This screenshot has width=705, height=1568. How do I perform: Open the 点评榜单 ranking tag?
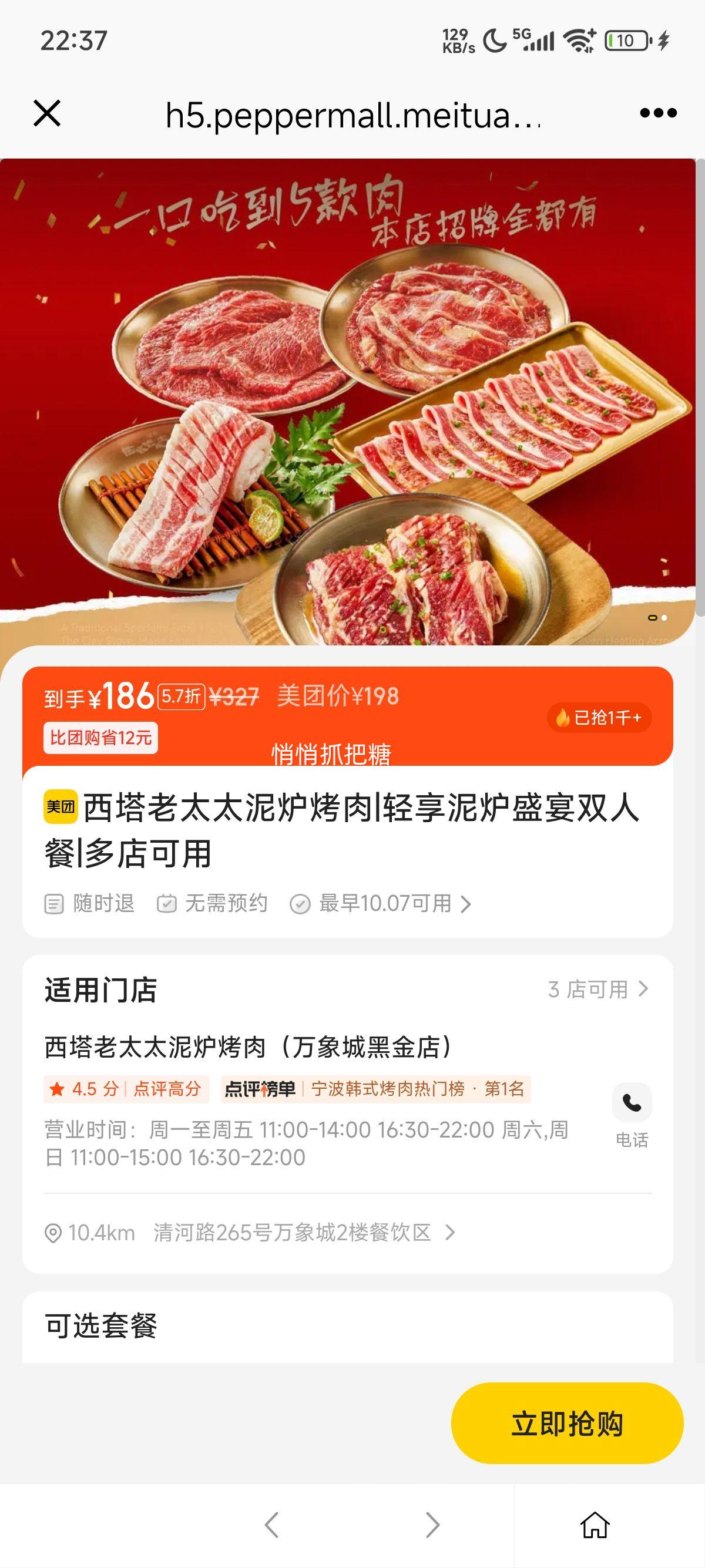(x=375, y=1089)
